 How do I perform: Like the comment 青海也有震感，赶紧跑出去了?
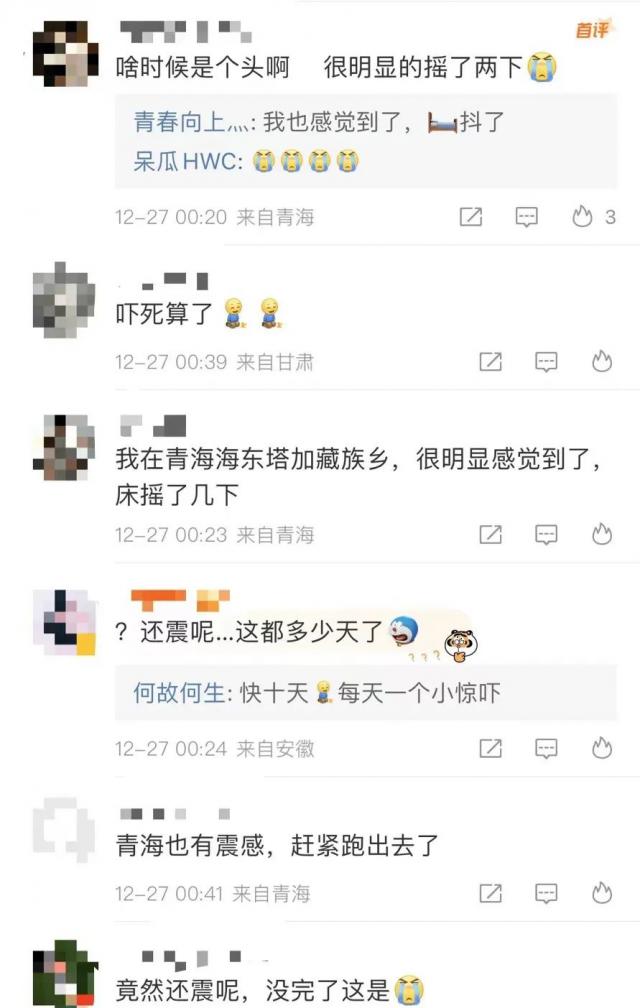[601, 892]
